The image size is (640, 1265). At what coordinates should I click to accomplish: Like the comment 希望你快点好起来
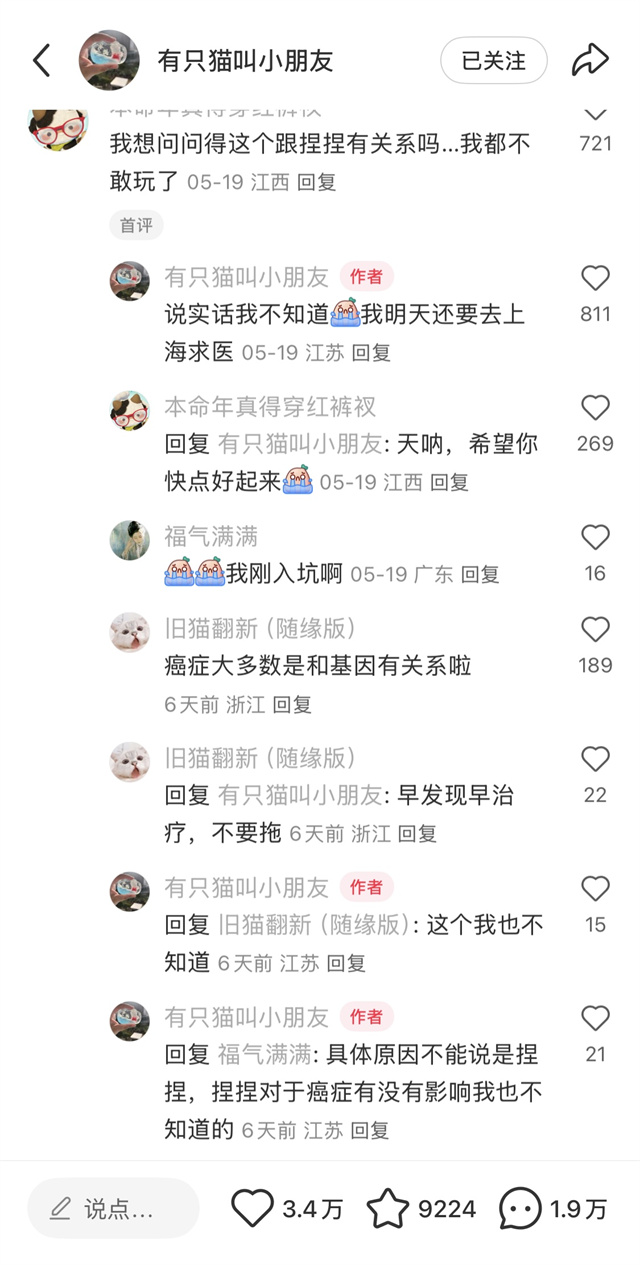click(x=595, y=408)
